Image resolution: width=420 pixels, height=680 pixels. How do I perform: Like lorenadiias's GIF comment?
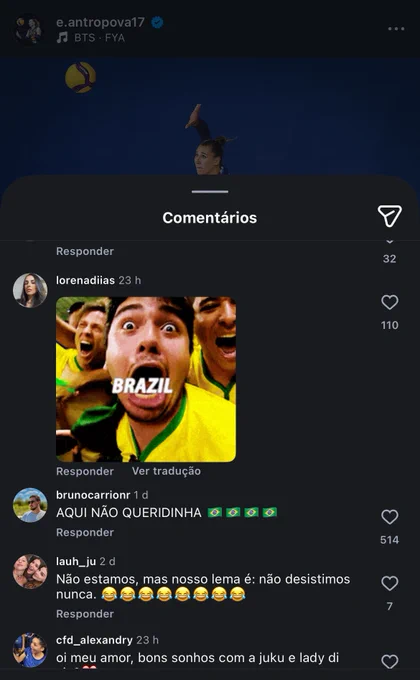coord(390,302)
